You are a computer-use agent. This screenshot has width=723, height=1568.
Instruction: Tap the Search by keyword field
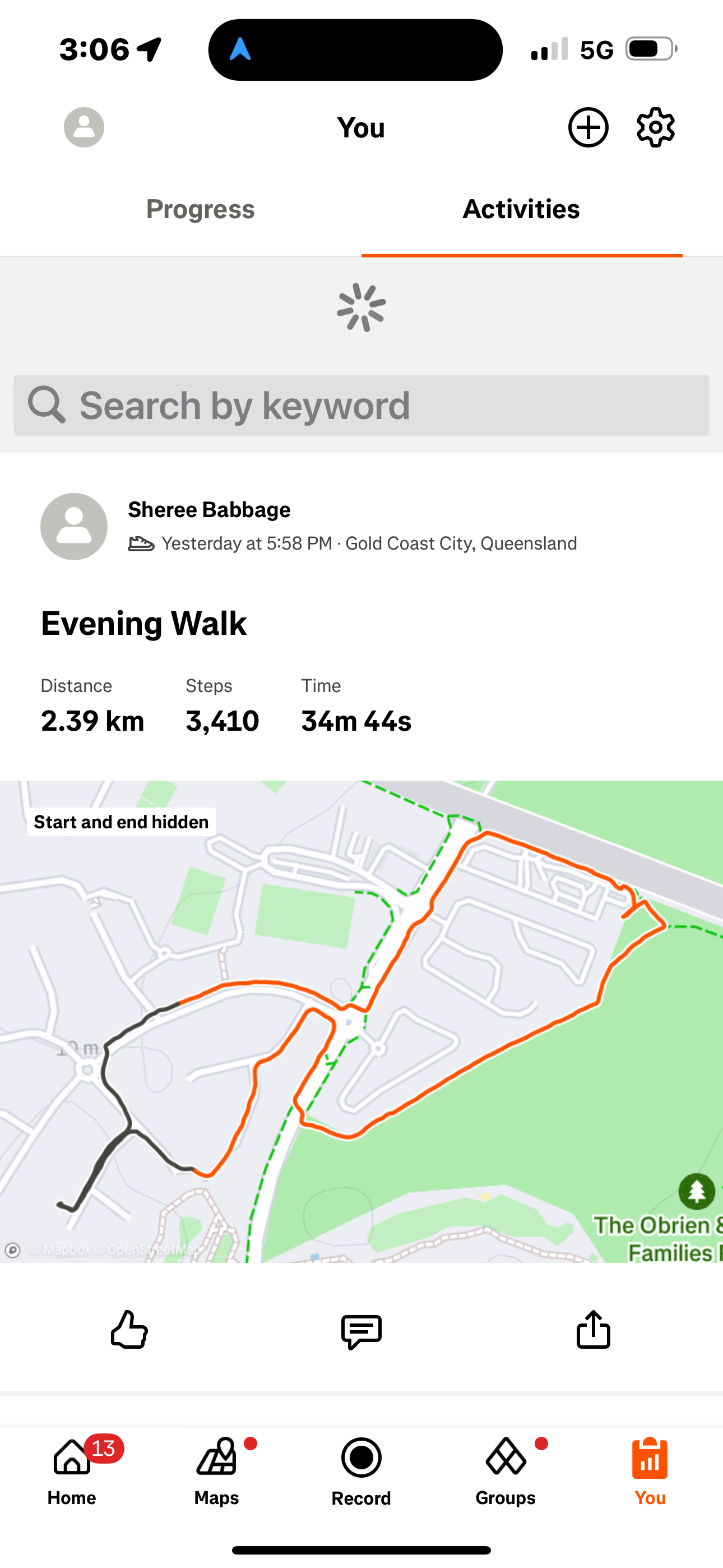pyautogui.click(x=361, y=405)
